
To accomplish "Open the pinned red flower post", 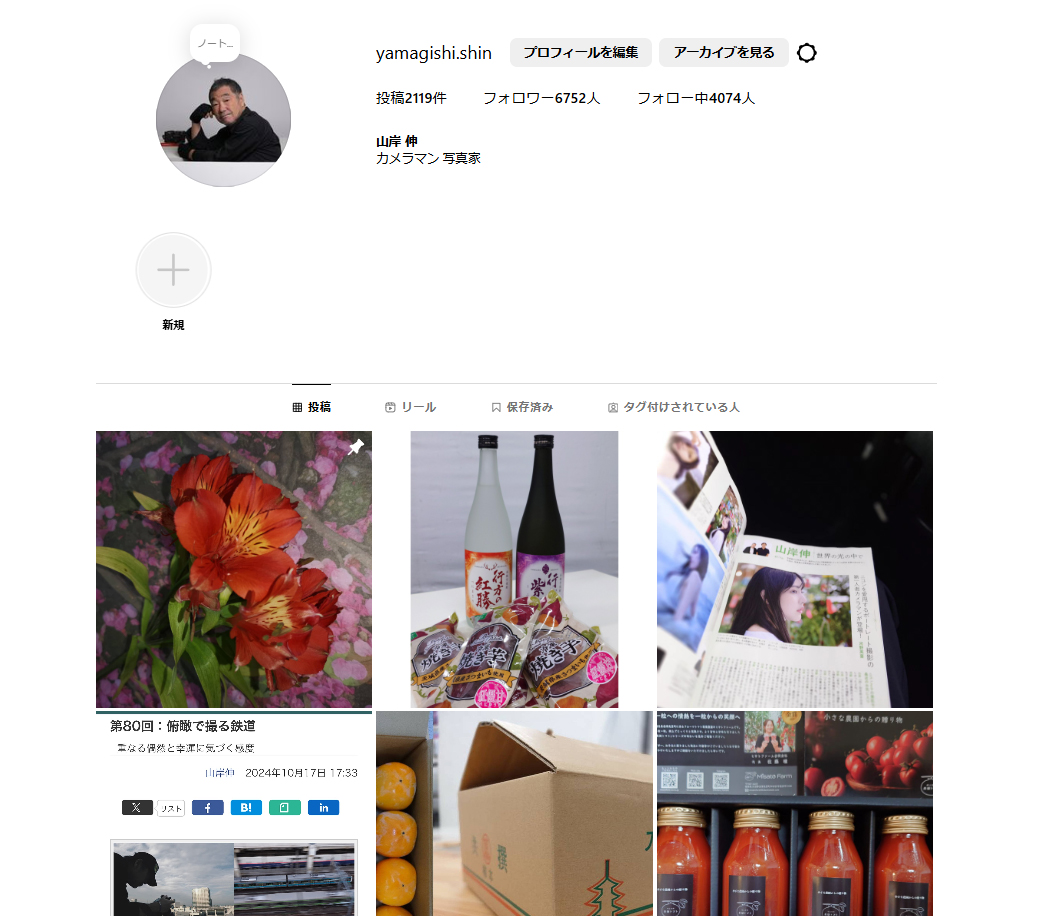I will pyautogui.click(x=233, y=569).
